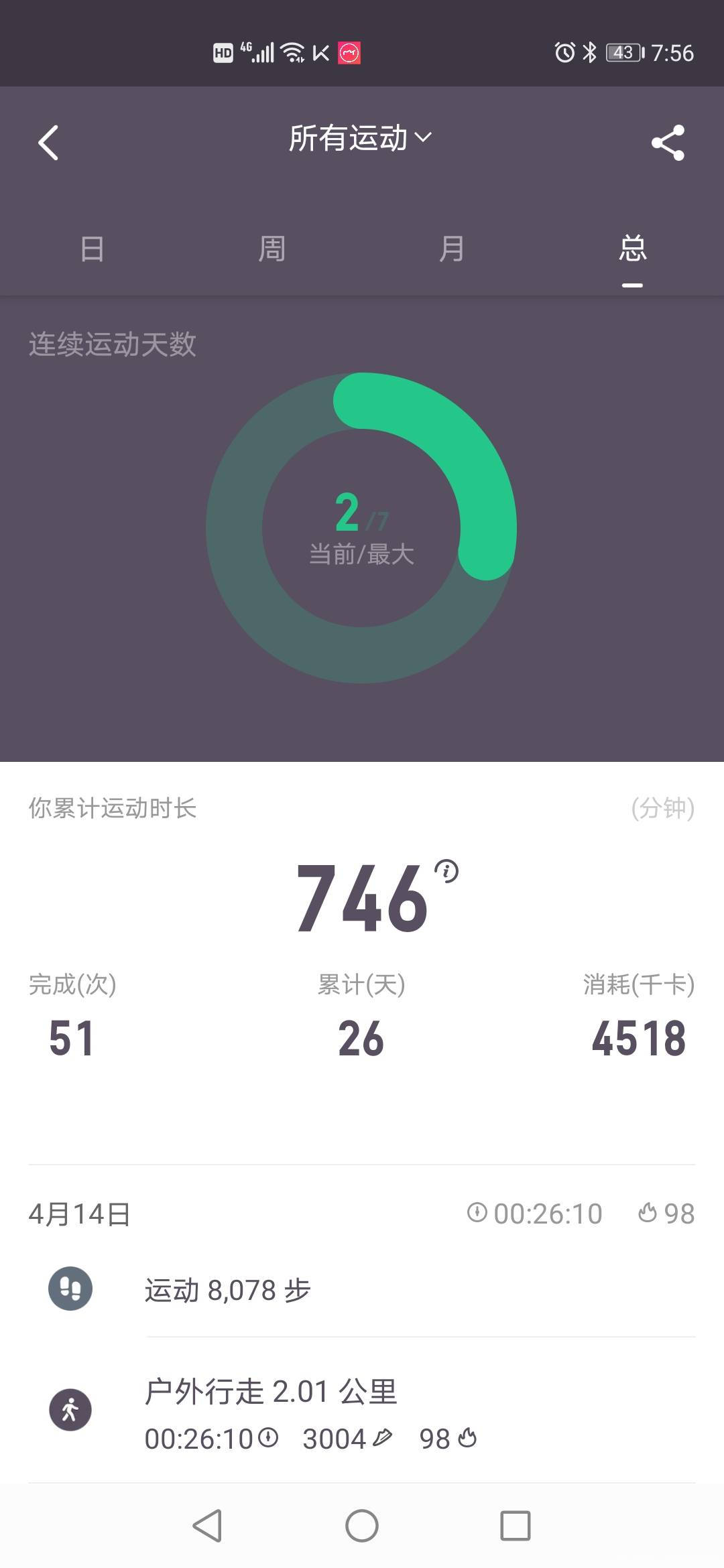Tap the share icon
Screen dimensions: 724x1568
coord(667,141)
